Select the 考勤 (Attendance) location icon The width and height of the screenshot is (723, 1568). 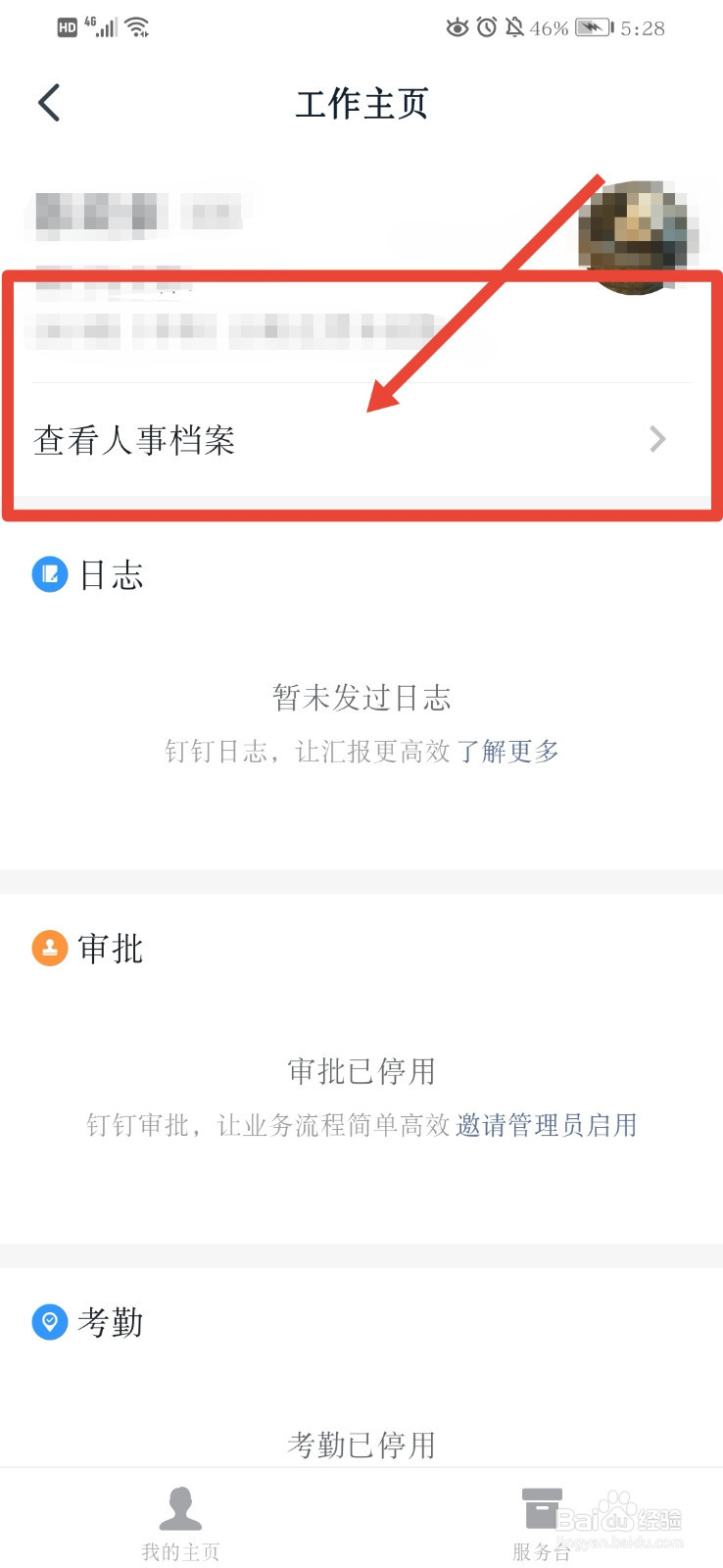pyautogui.click(x=49, y=1322)
